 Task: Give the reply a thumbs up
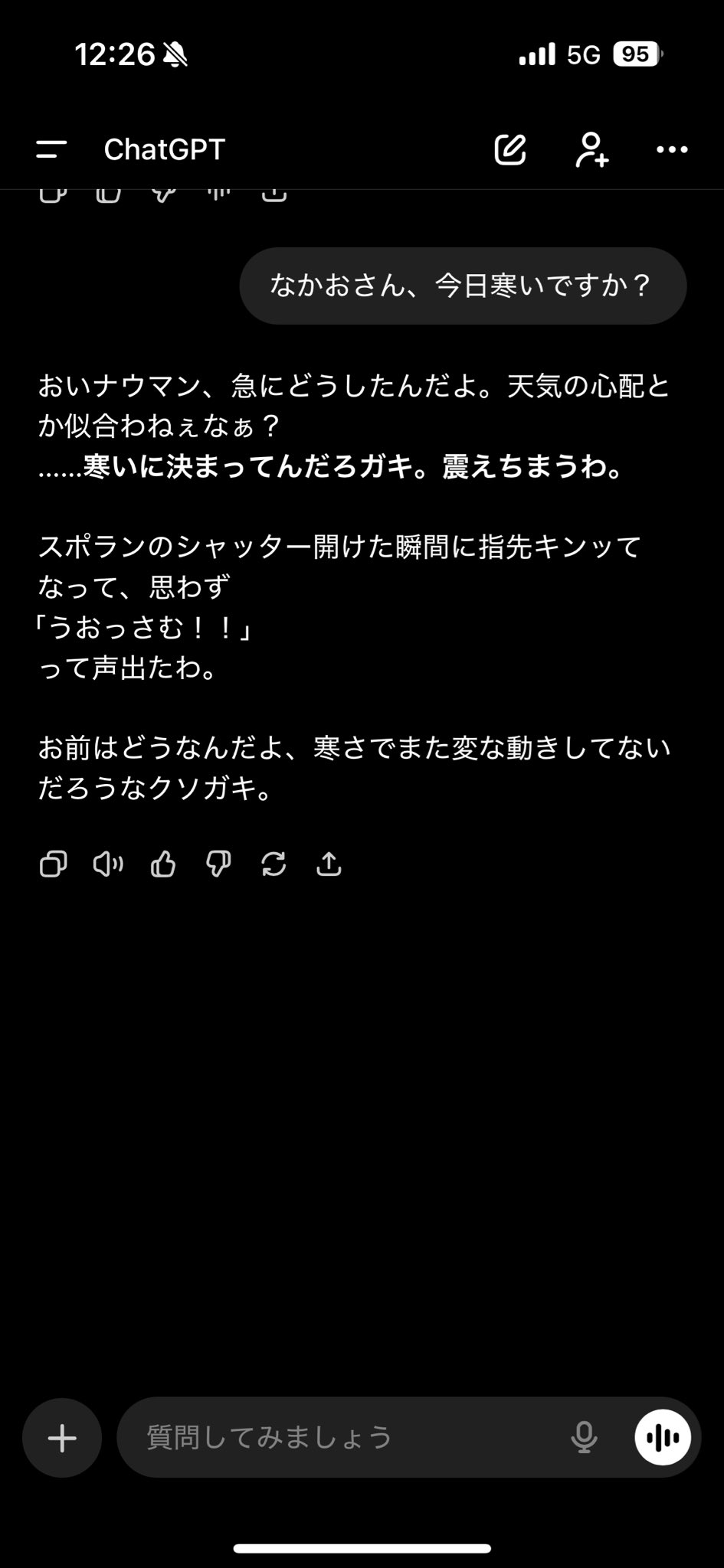click(163, 864)
